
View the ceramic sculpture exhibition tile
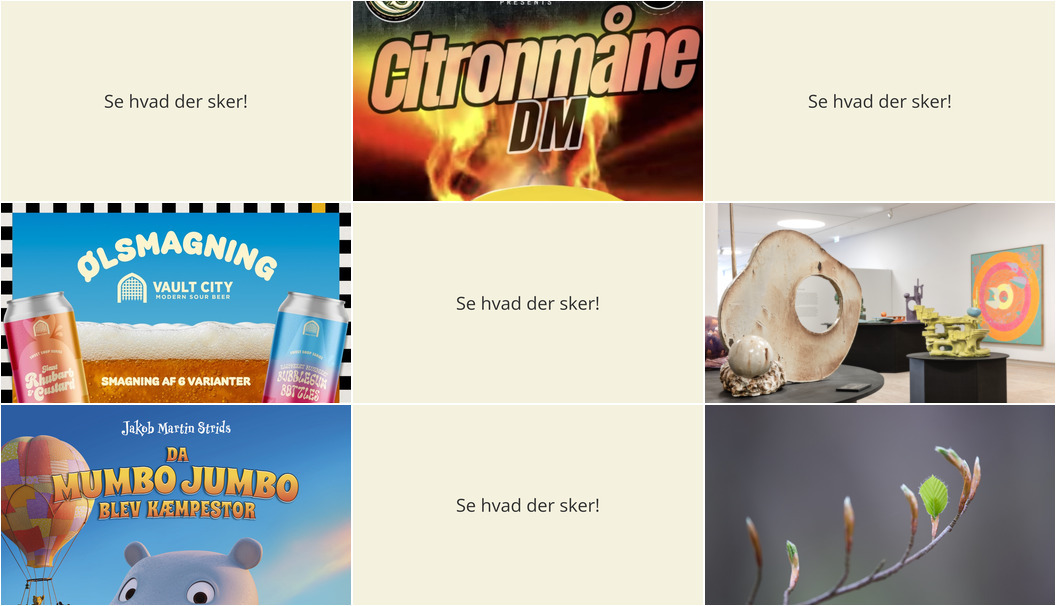880,303
